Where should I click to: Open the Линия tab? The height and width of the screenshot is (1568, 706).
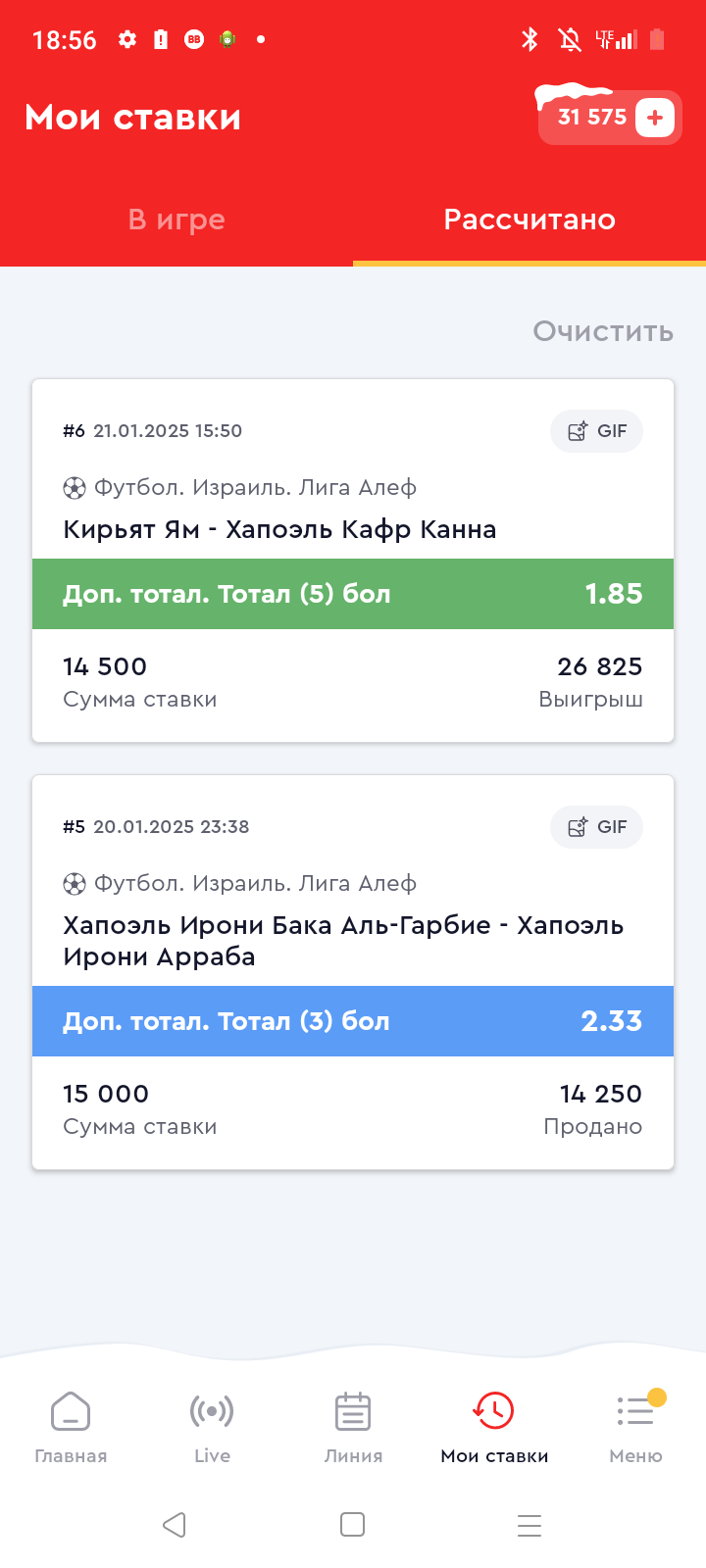click(x=353, y=1428)
